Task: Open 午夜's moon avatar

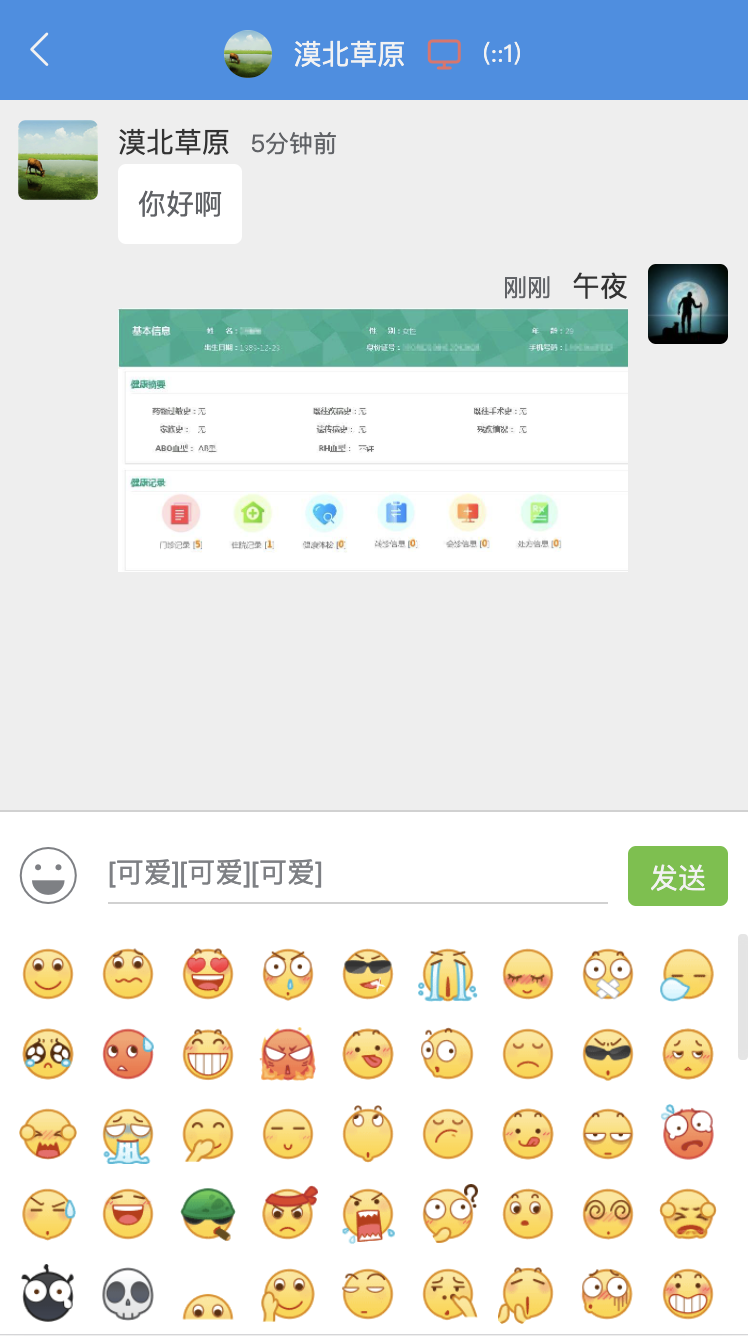Action: pyautogui.click(x=688, y=304)
